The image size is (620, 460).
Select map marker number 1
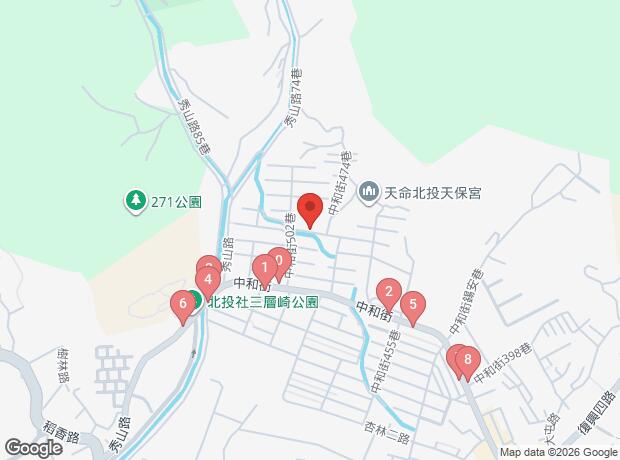(x=265, y=268)
